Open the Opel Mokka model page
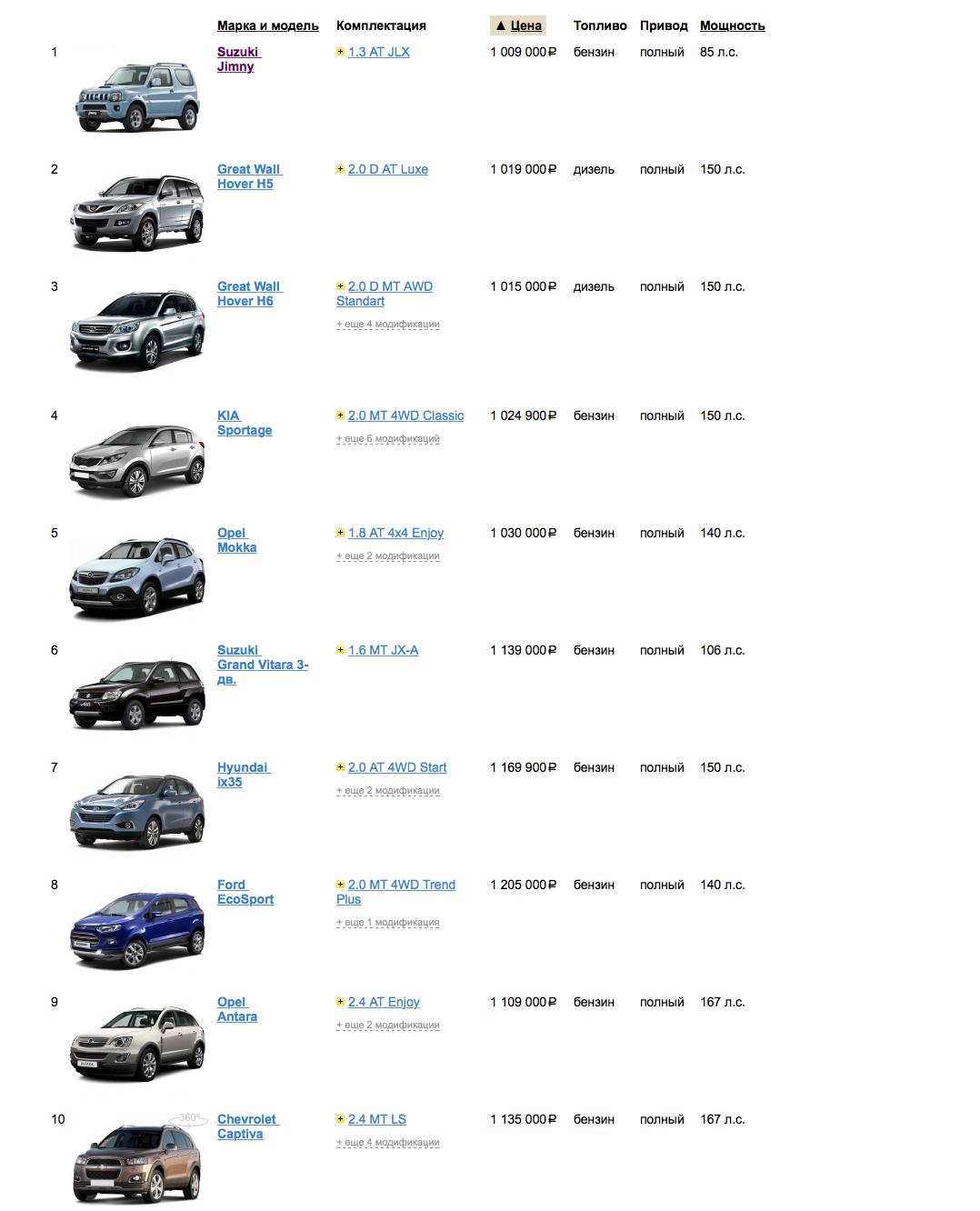The height and width of the screenshot is (1211, 980). (235, 540)
